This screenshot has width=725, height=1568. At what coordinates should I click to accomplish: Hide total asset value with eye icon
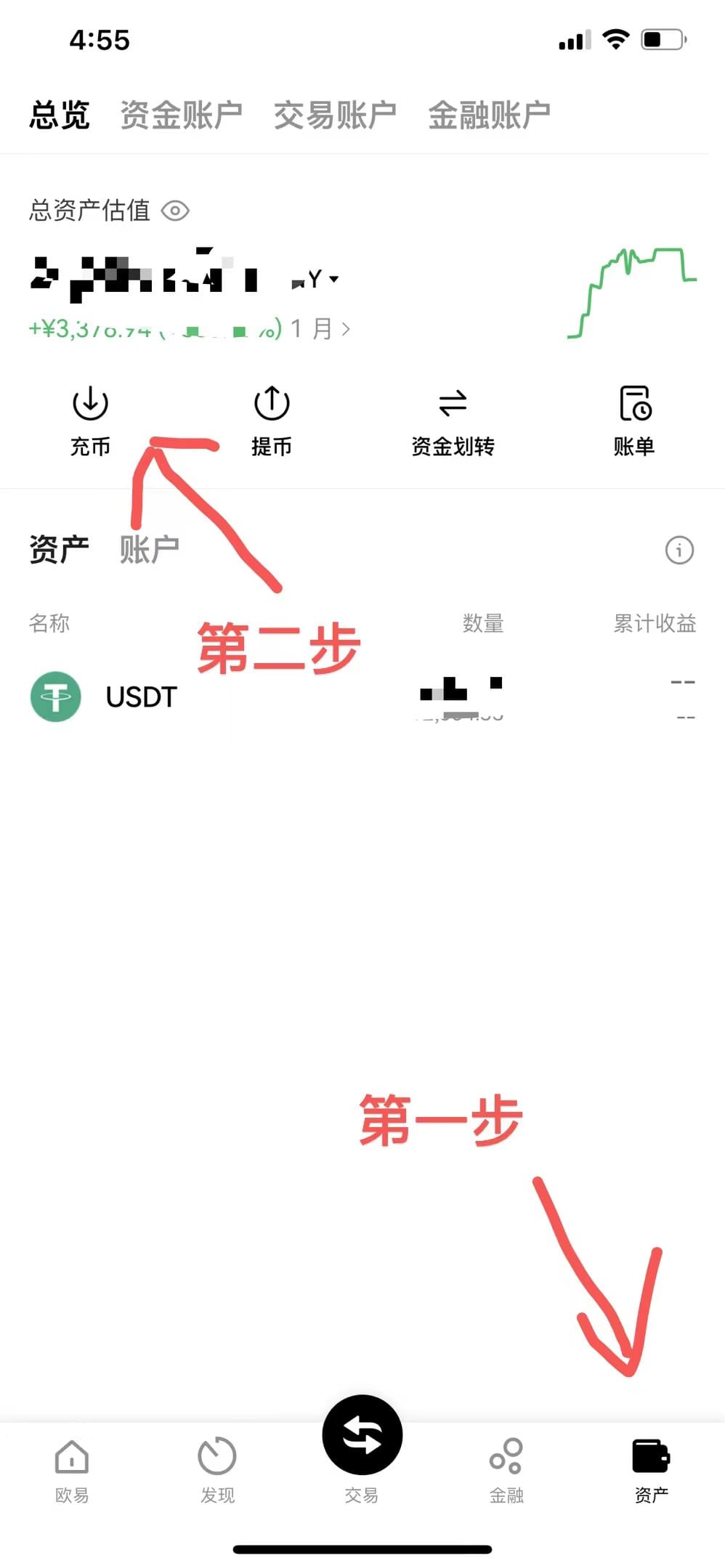click(x=175, y=211)
